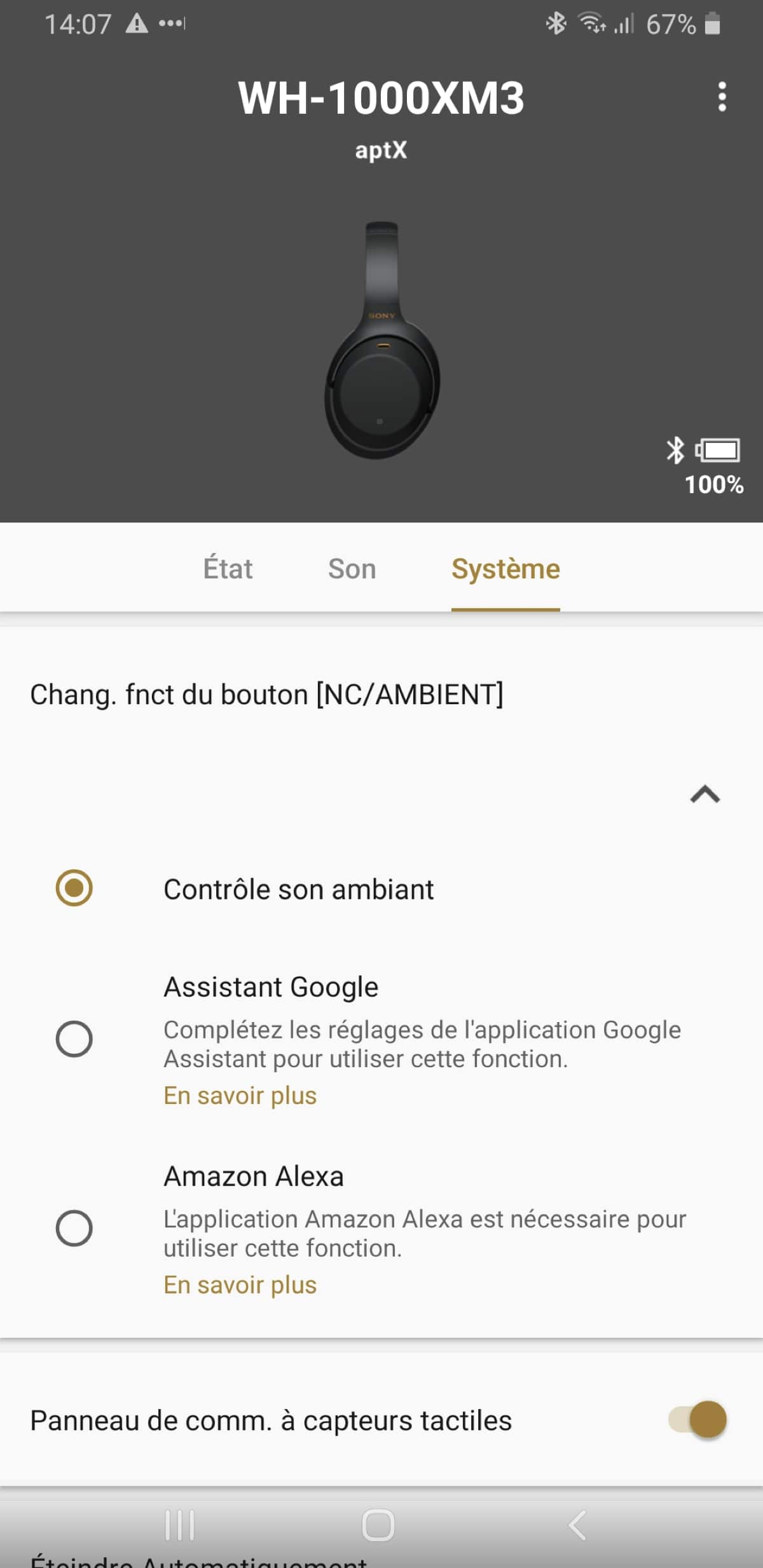Collapse the NC/AMBIENT button function section
The width and height of the screenshot is (763, 1568).
pyautogui.click(x=705, y=794)
